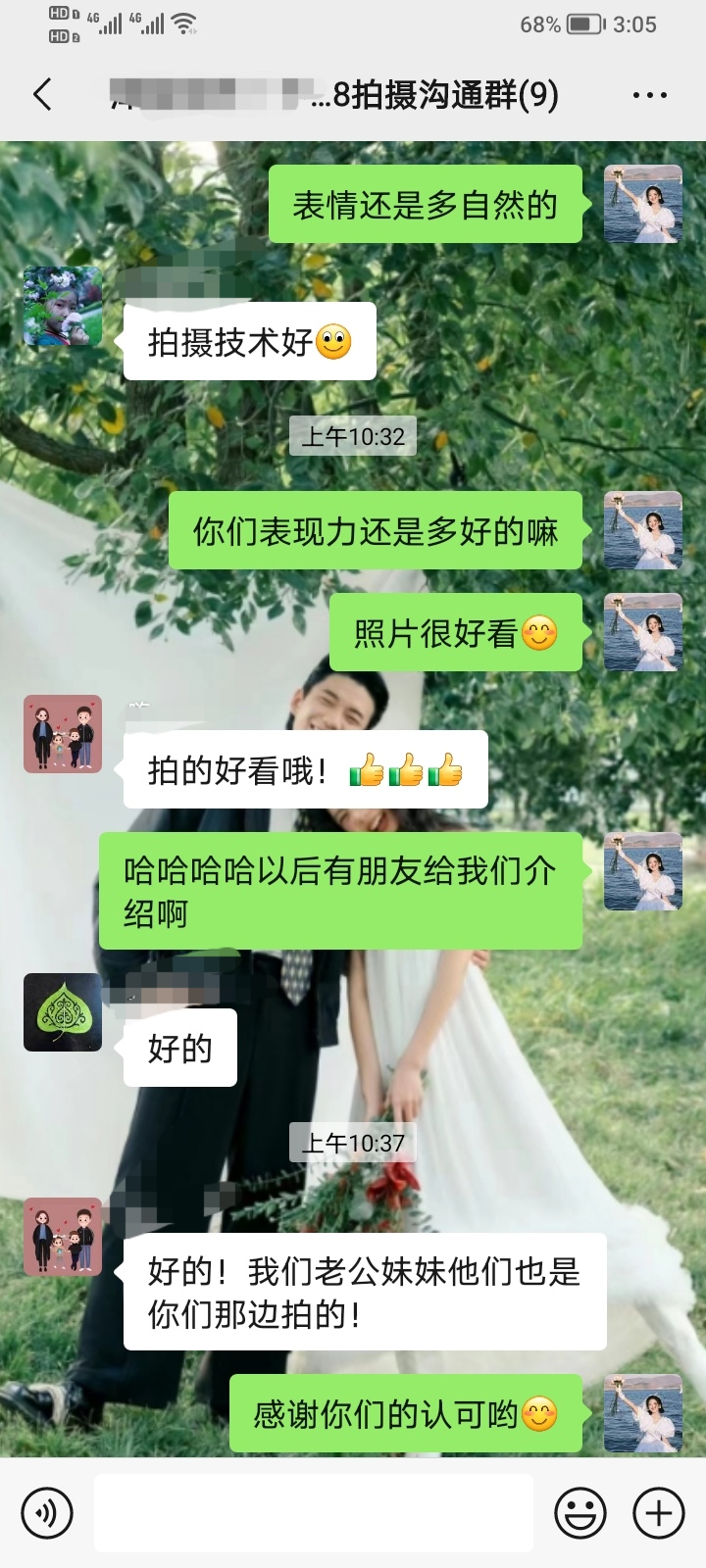
Task: Tap the message text field
Action: point(314,1512)
